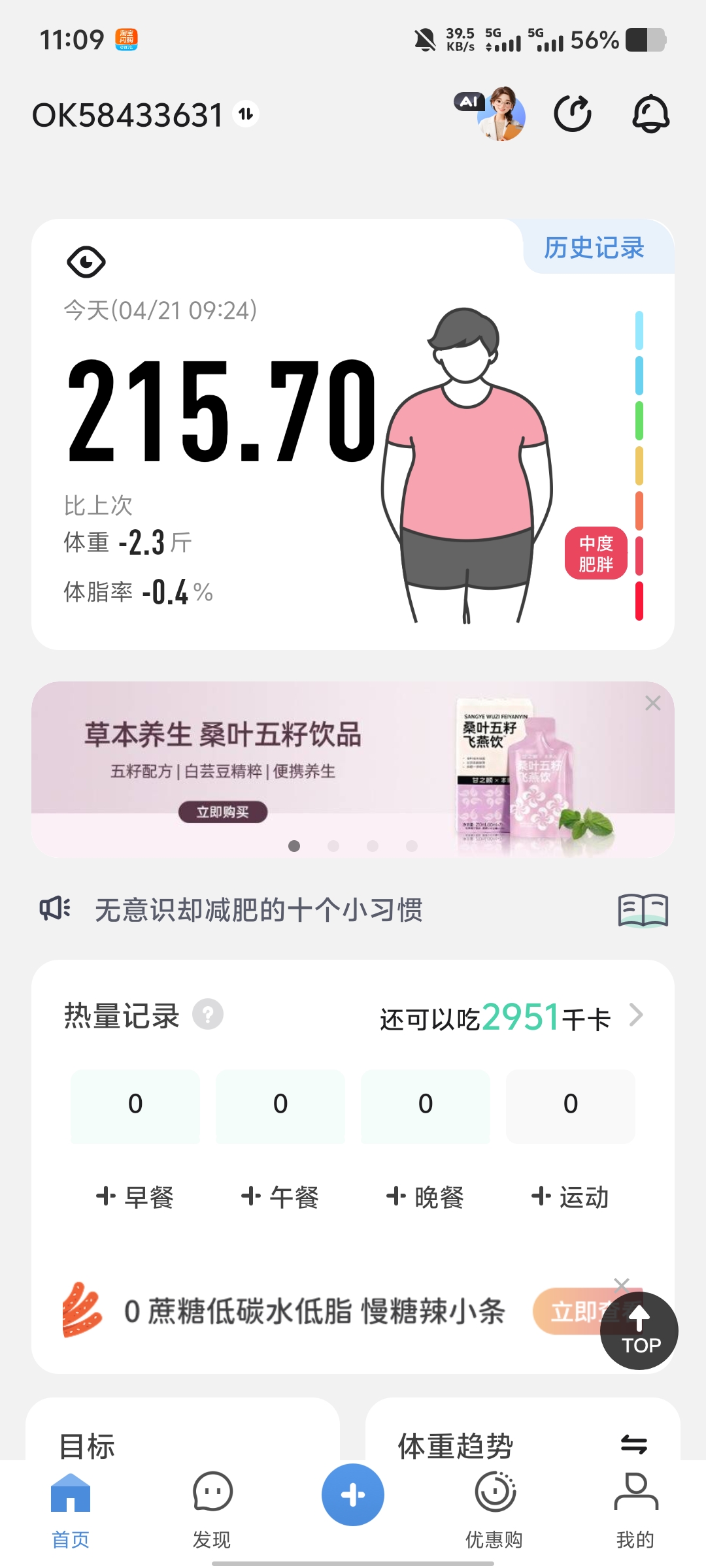The width and height of the screenshot is (706, 1568).
Task: Add 晚餐 dinner record
Action: pos(426,1197)
